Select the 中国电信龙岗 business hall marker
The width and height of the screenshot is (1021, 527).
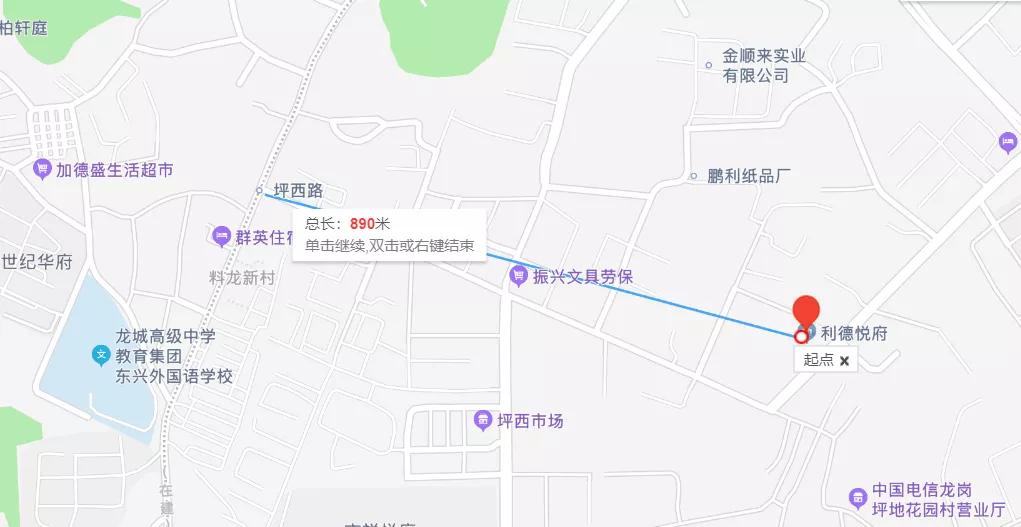pos(857,497)
